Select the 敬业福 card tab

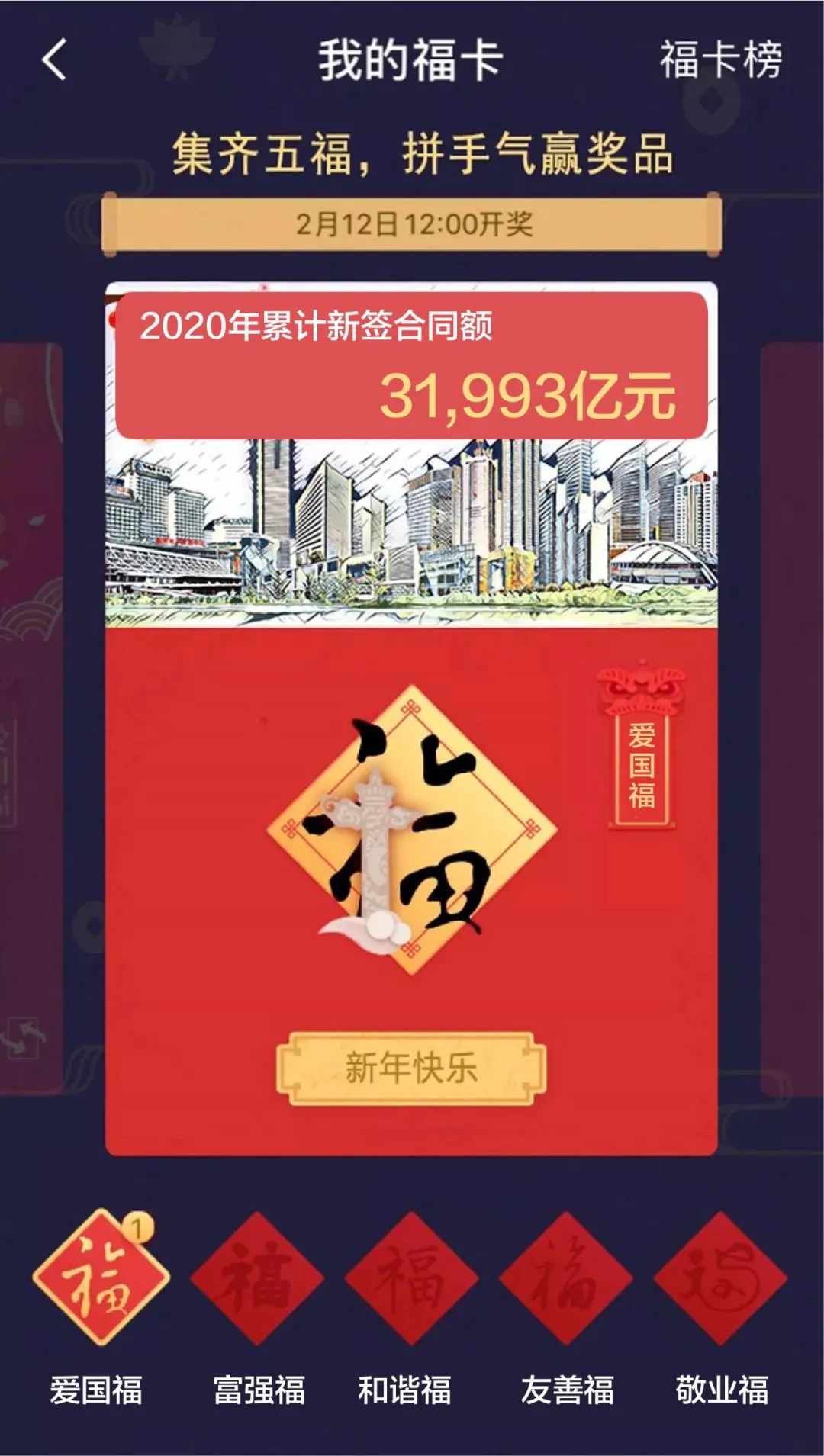(x=720, y=1280)
